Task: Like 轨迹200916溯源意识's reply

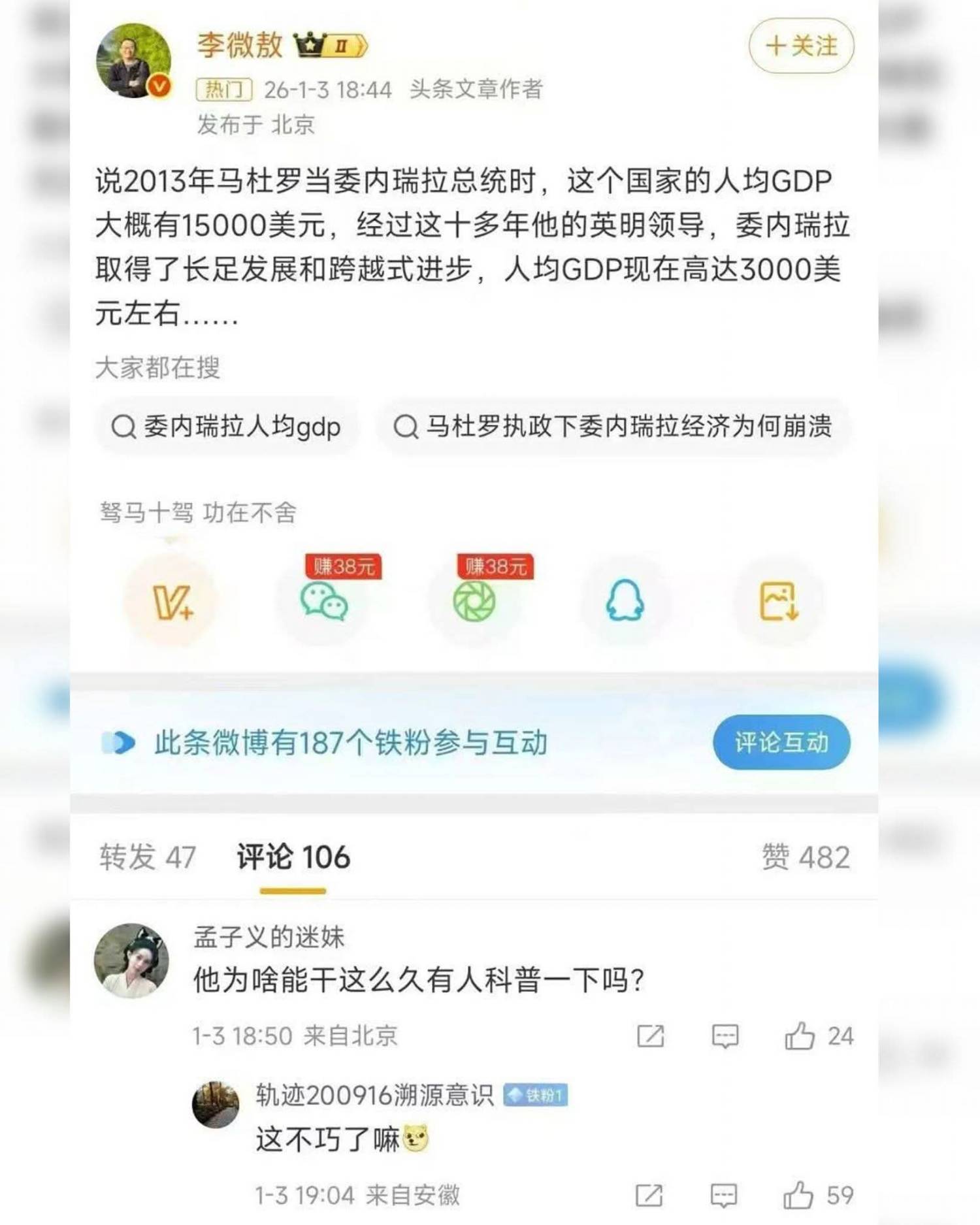Action: [x=798, y=1196]
